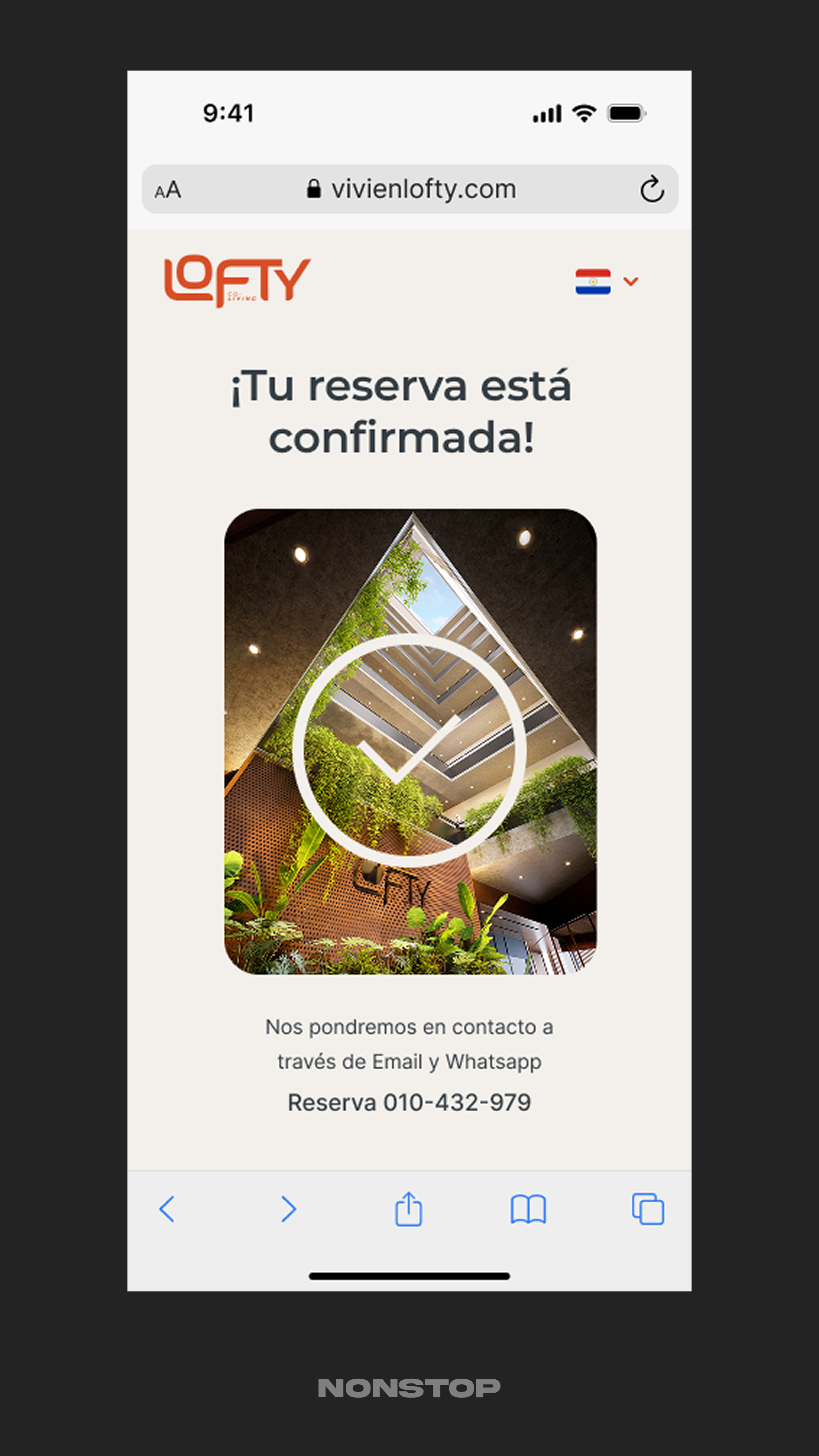Tap the vivienlofty.com address bar
Image resolution: width=819 pixels, height=1456 pixels.
(x=411, y=189)
